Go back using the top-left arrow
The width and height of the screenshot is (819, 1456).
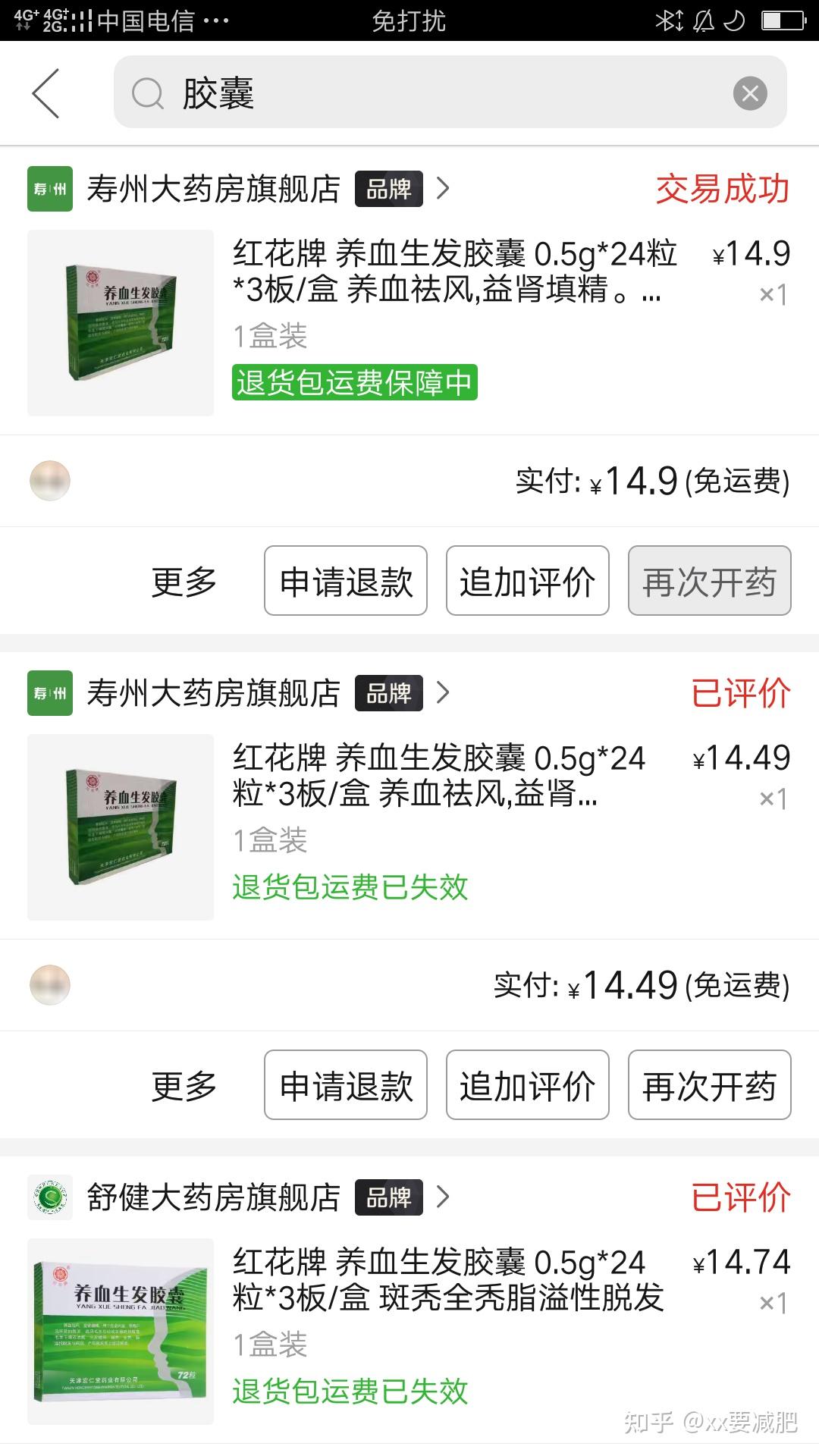(45, 93)
